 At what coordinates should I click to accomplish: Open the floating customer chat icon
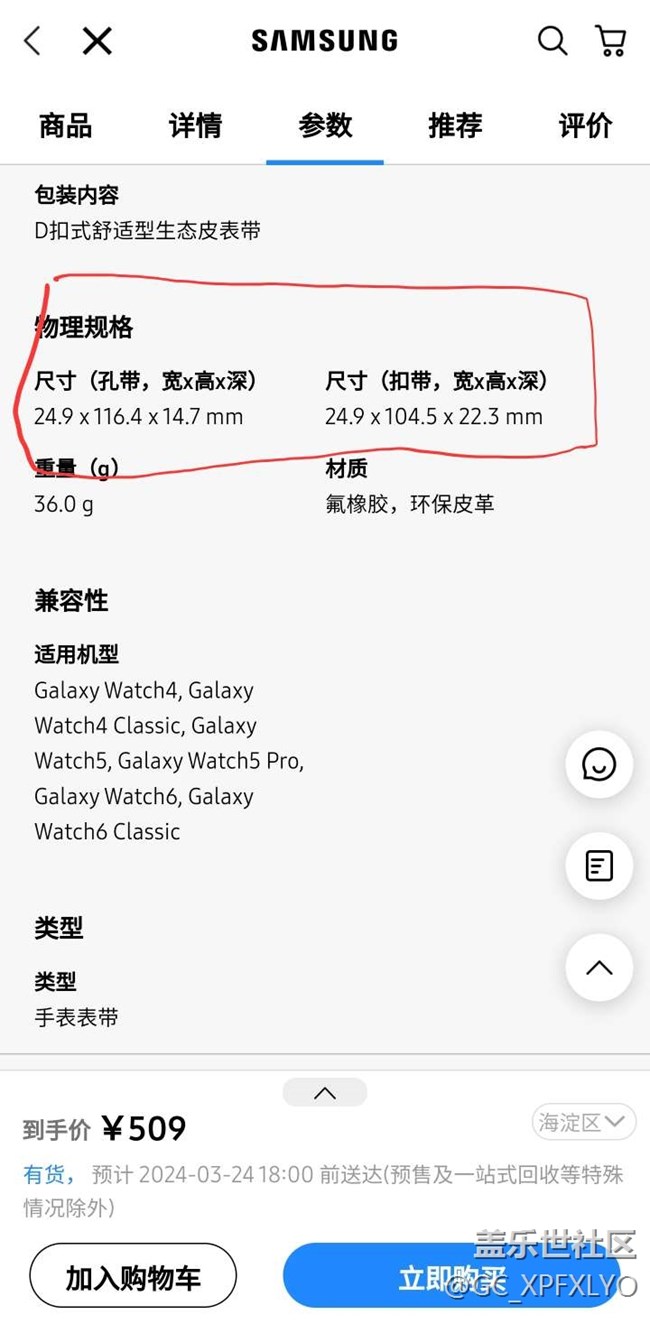599,765
